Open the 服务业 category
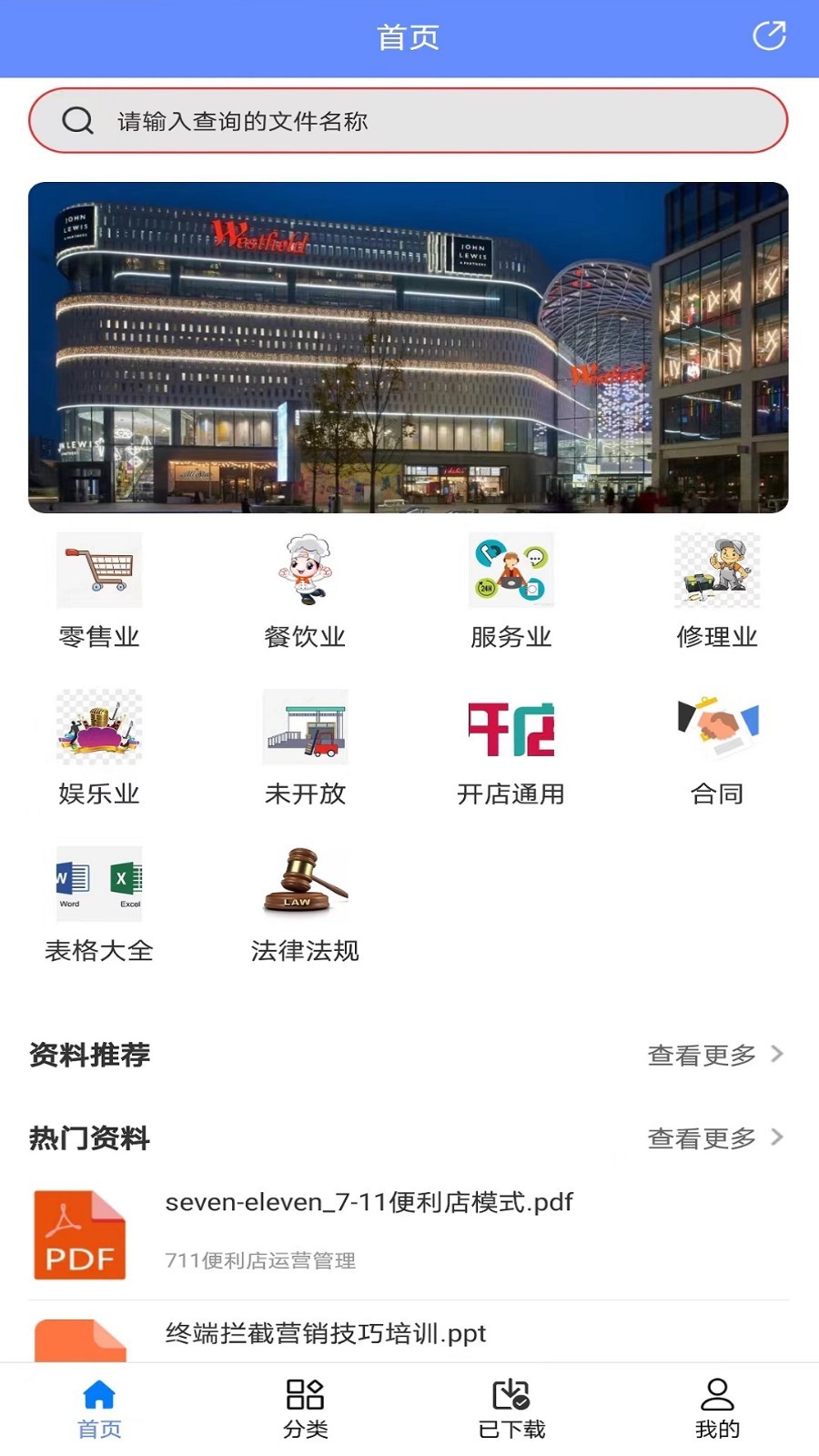Viewport: 819px width, 1456px height. click(511, 591)
